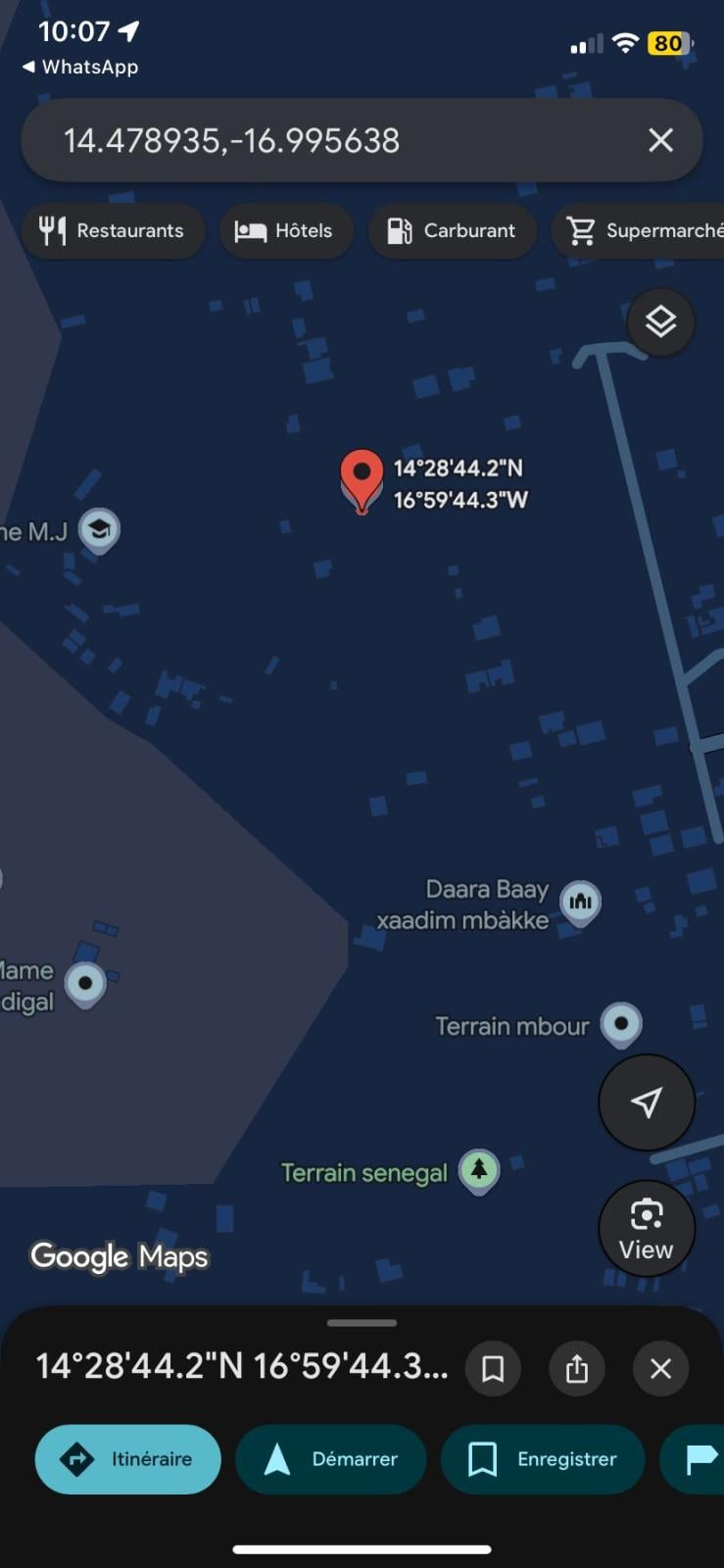Tap Enregistrer to save the place
The image size is (724, 1568).
point(543,1459)
